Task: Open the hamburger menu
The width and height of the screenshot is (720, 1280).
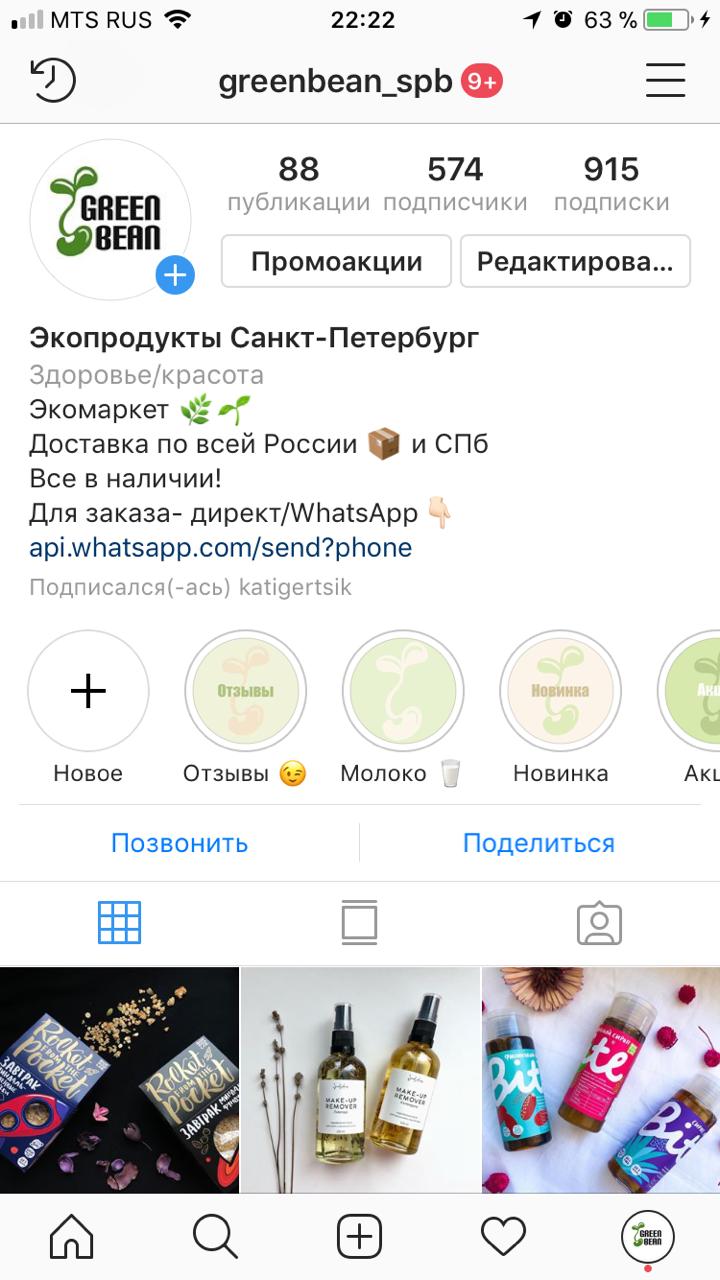Action: click(x=665, y=81)
